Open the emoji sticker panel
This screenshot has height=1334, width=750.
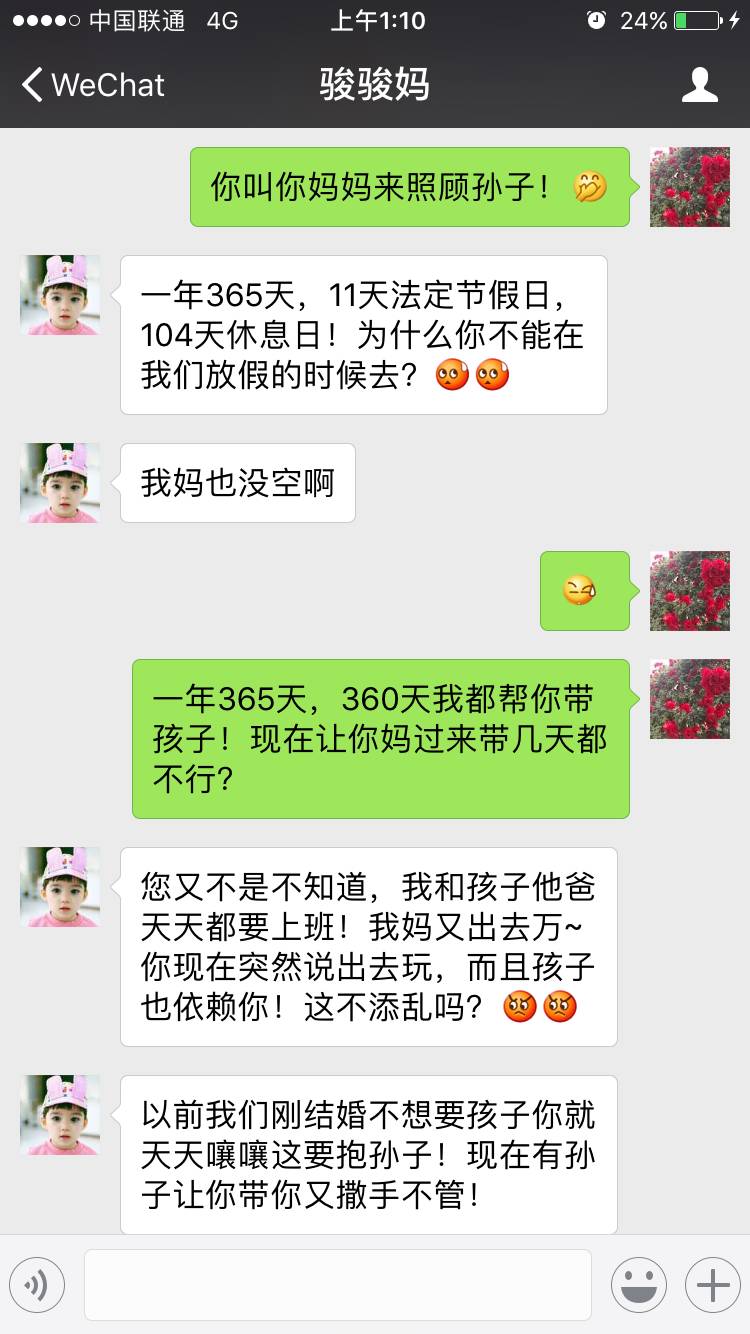(639, 1285)
